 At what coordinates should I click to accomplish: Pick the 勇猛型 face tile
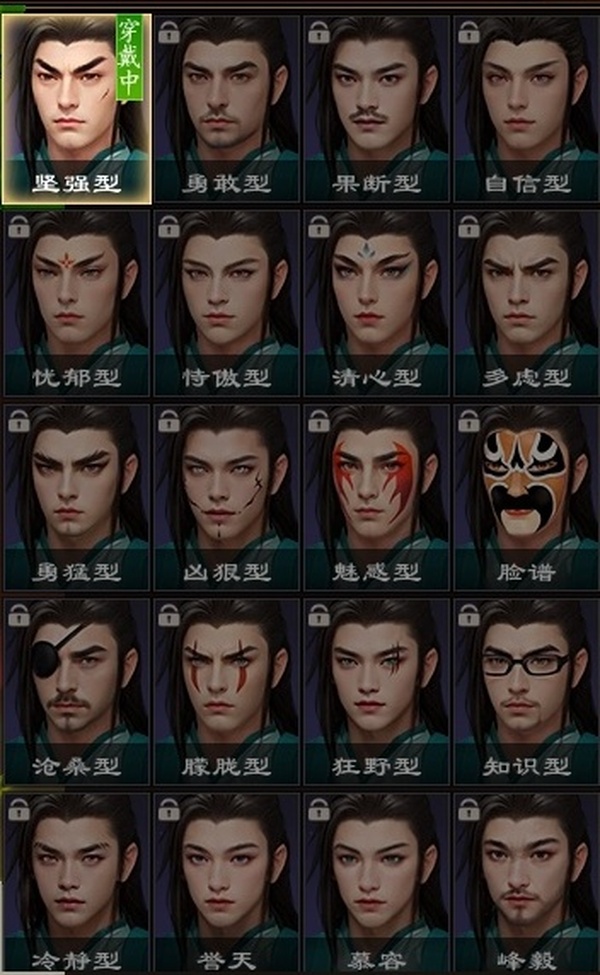tap(77, 496)
